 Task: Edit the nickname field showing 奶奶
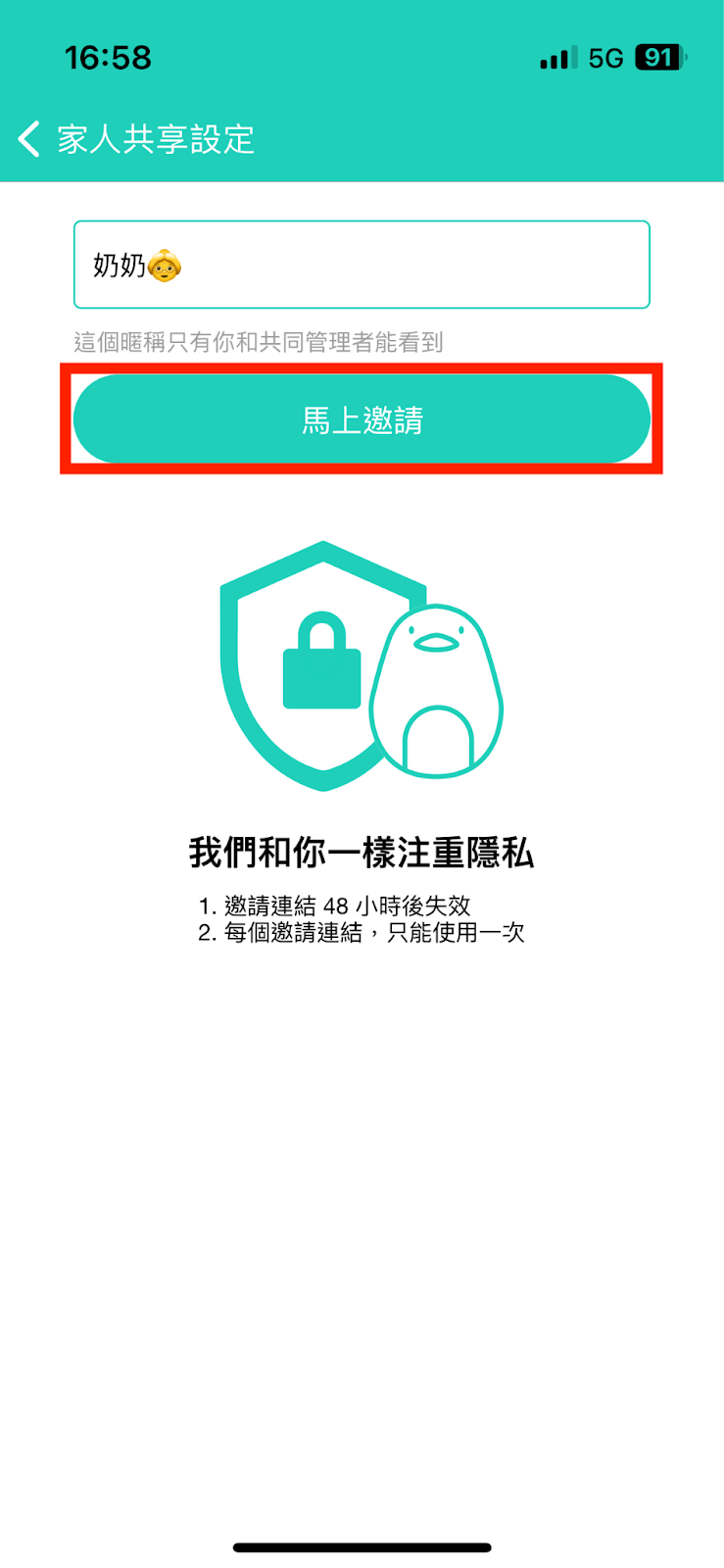[x=362, y=265]
